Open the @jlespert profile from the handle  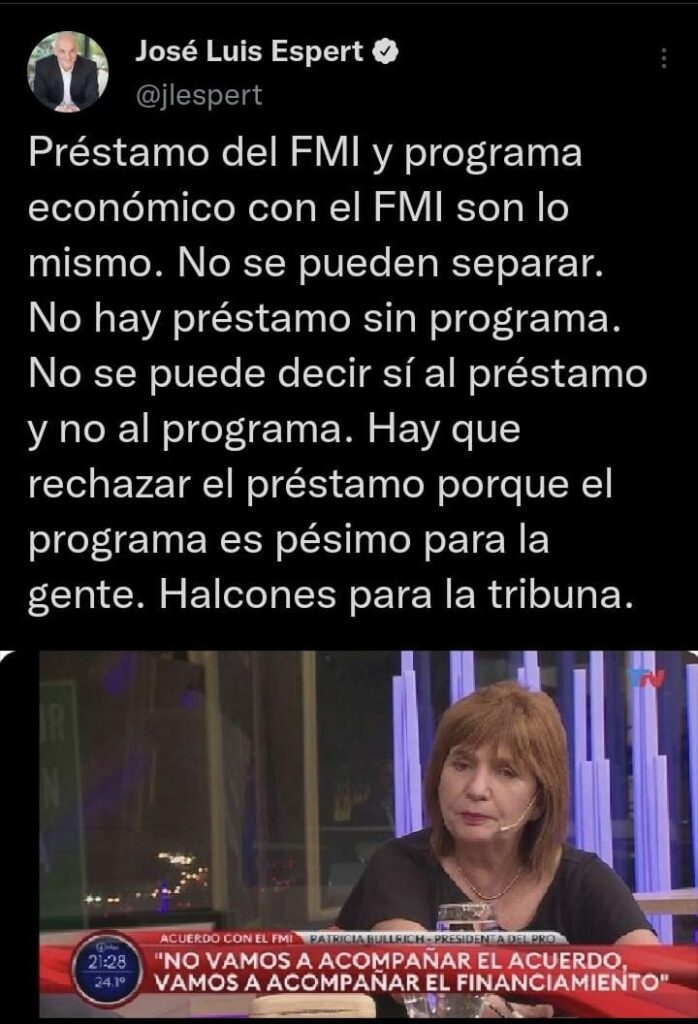pos(199,95)
